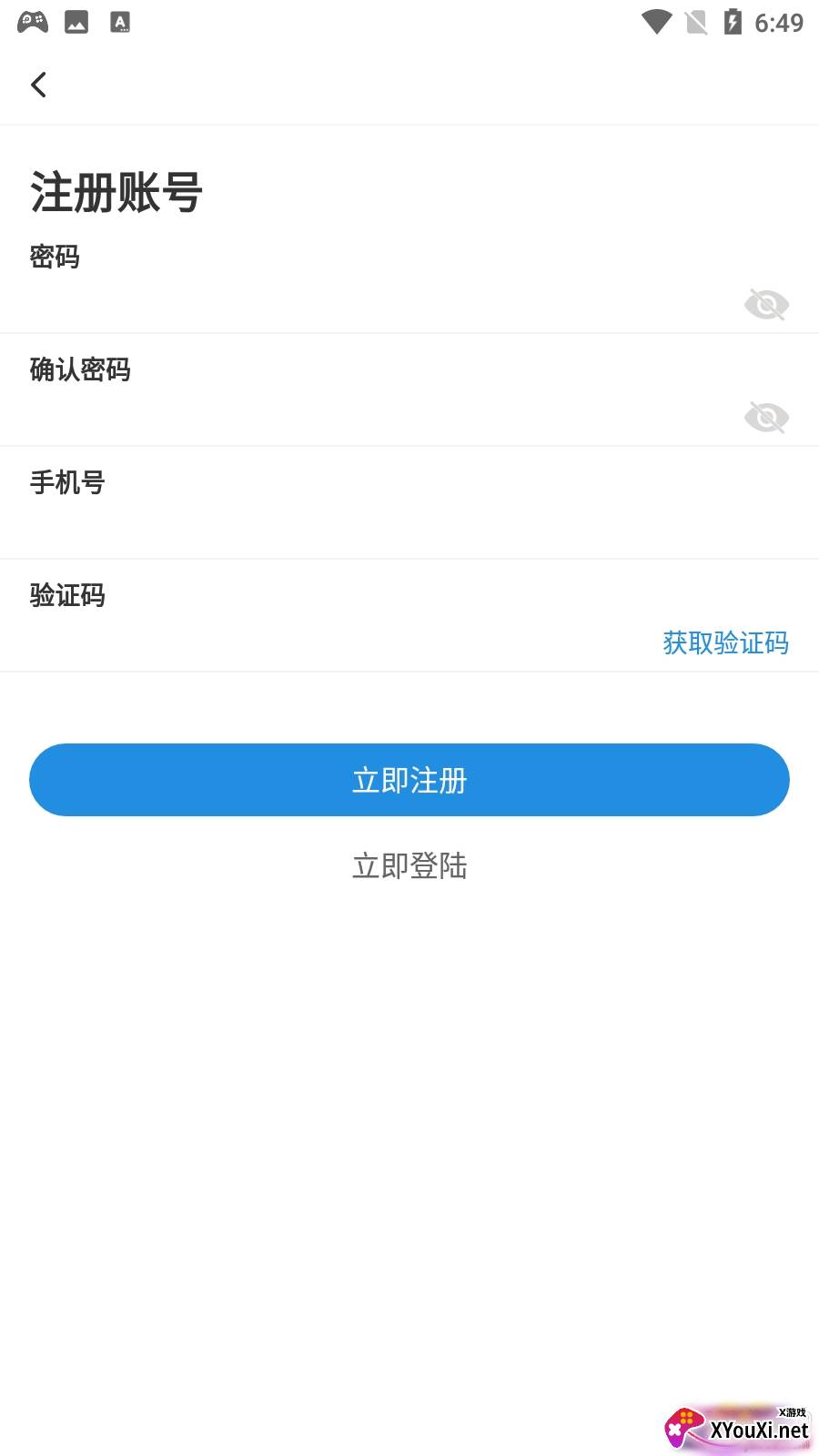
Task: Click 立即登陆 to go to login
Action: point(409,866)
